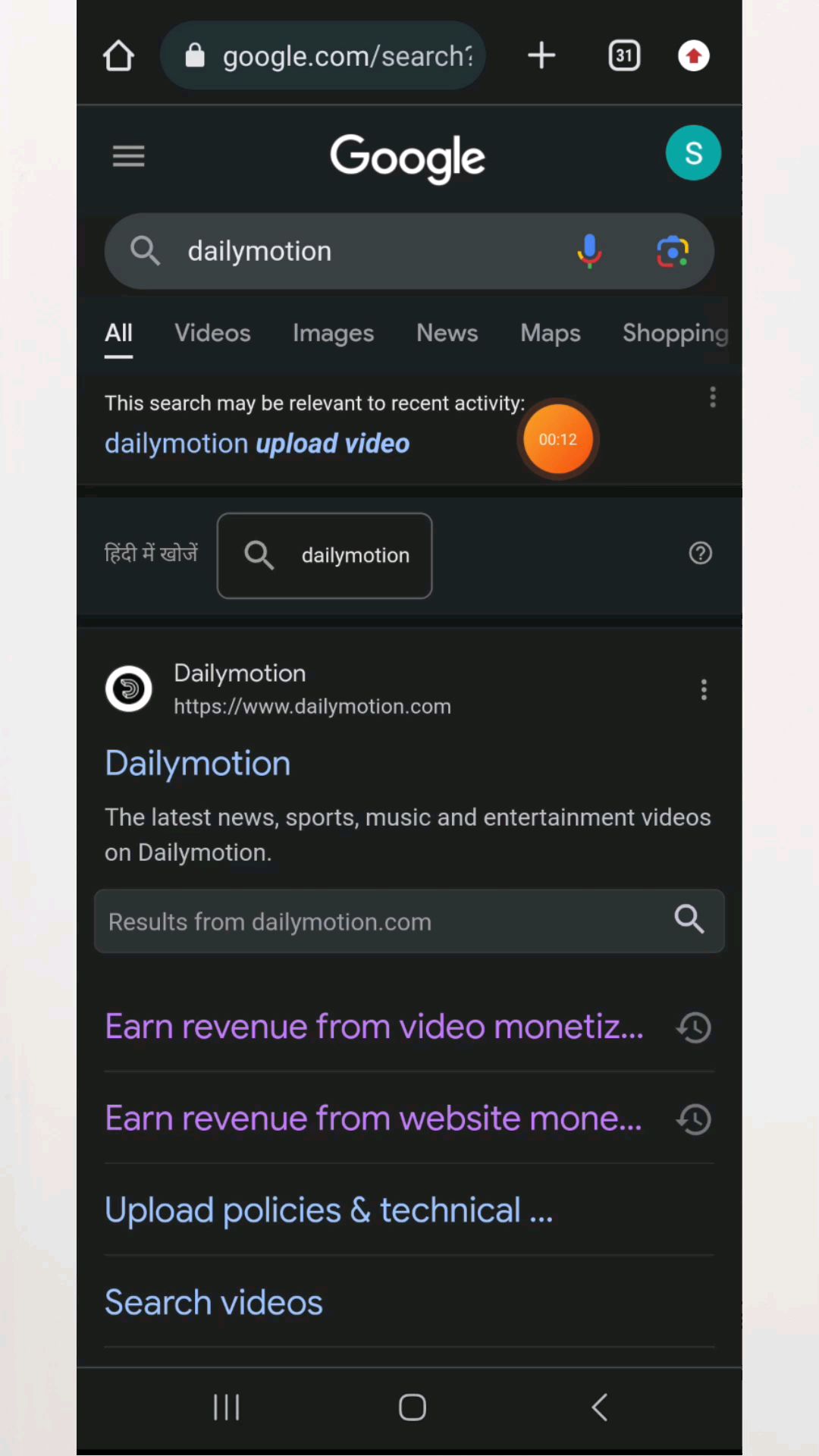Open Upload policies & technical link

pyautogui.click(x=328, y=1210)
